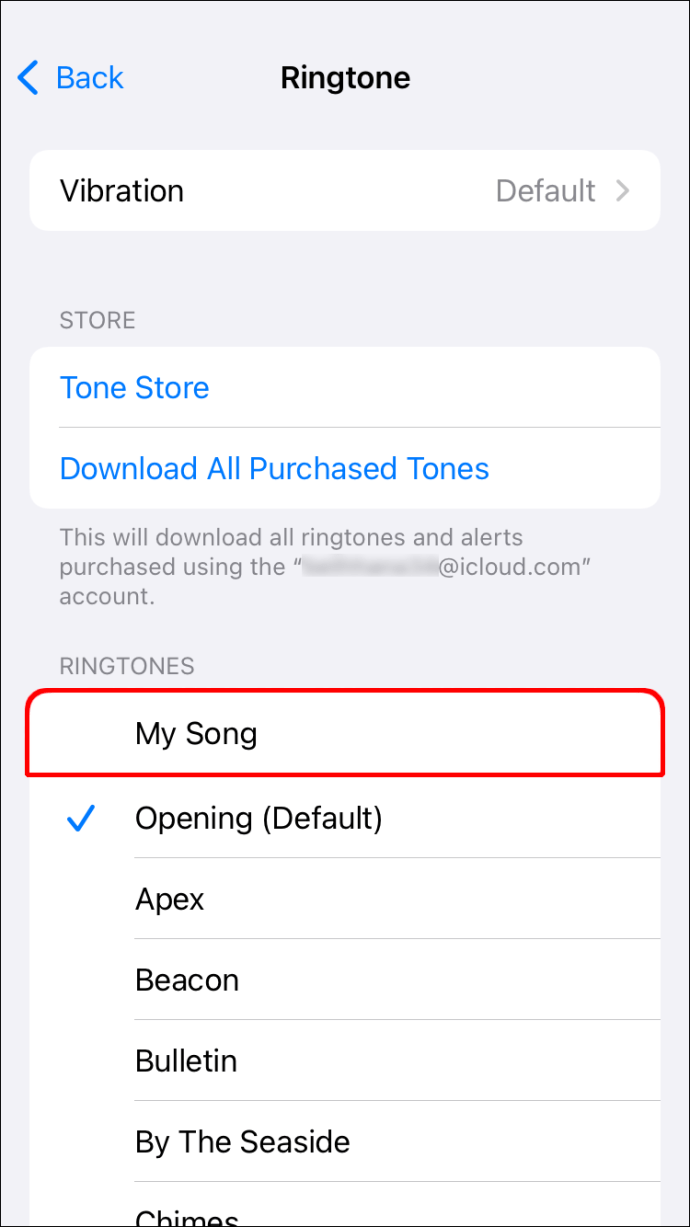Open the Tone Store

(345, 388)
